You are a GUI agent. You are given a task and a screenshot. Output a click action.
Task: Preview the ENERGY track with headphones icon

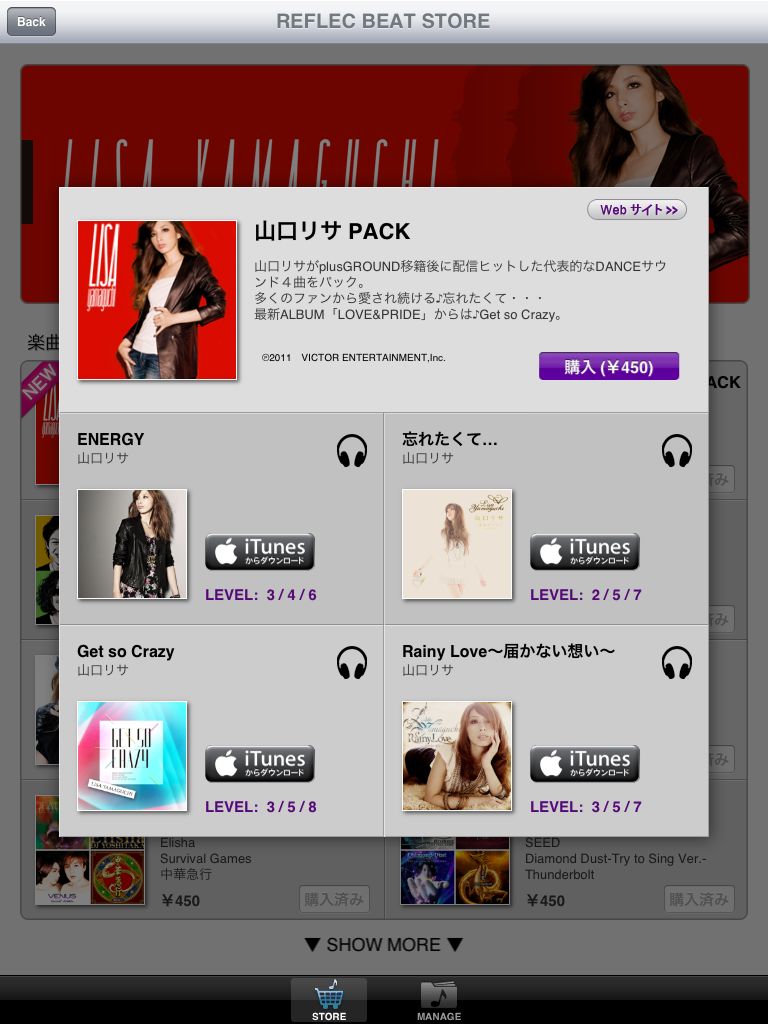point(352,451)
